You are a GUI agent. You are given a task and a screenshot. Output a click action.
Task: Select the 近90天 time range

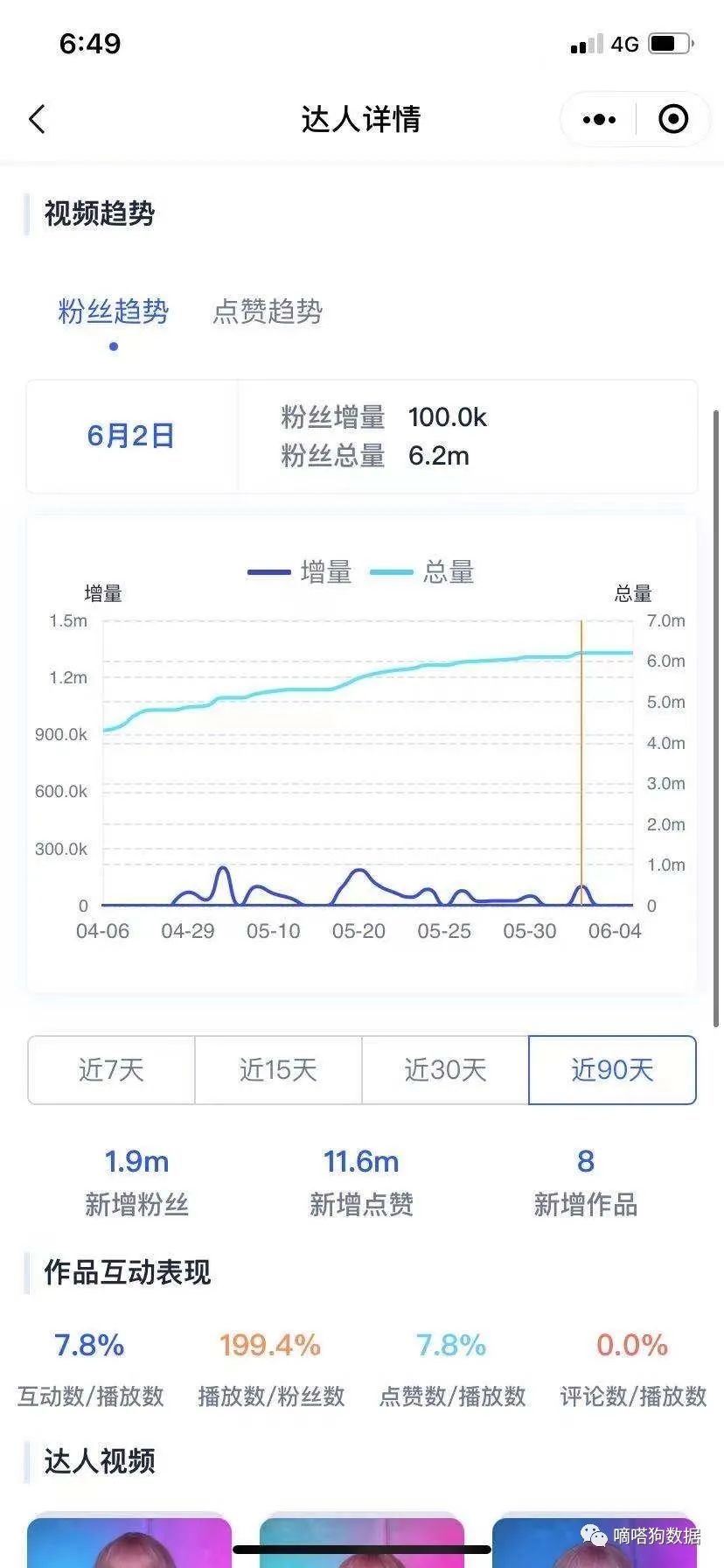coord(612,1069)
